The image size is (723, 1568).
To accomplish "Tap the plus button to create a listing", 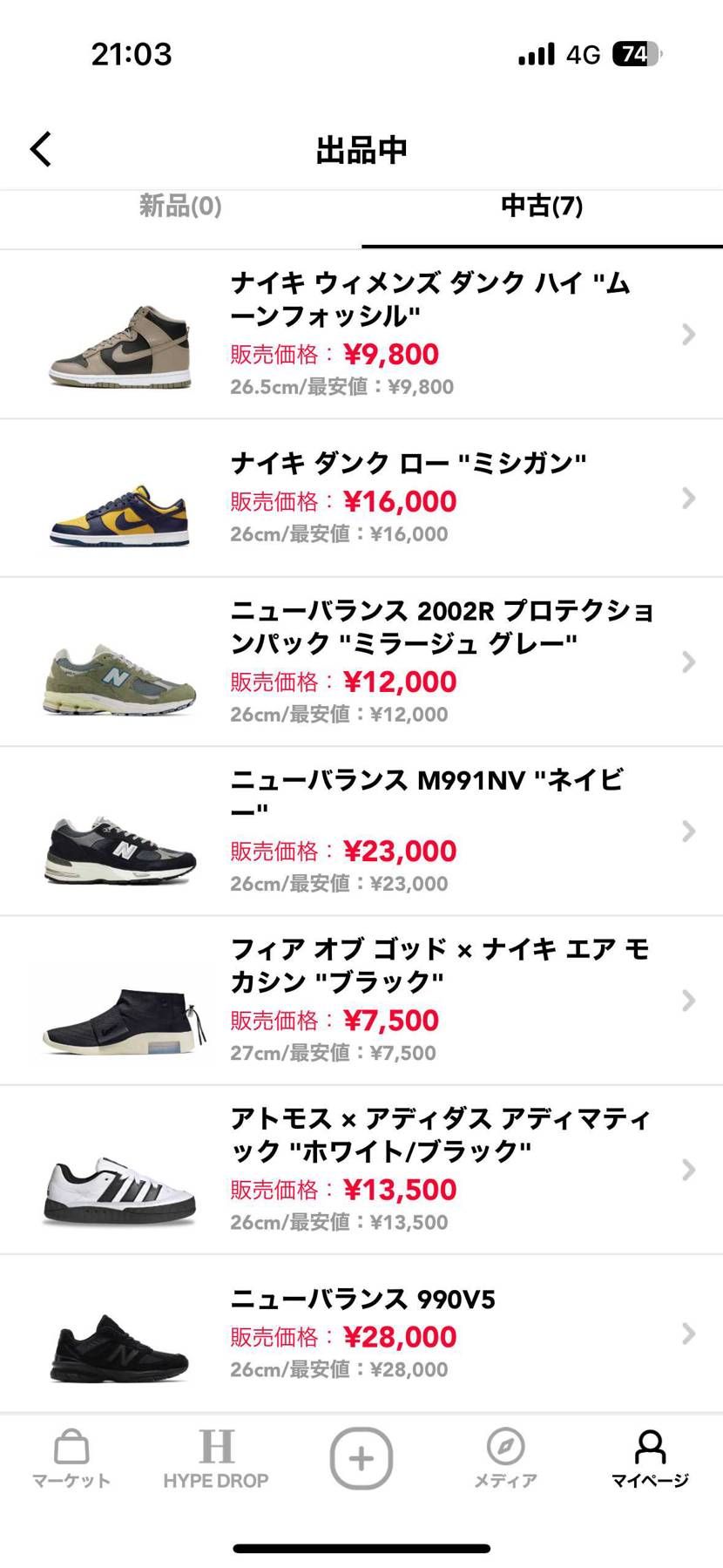I will tap(361, 1456).
